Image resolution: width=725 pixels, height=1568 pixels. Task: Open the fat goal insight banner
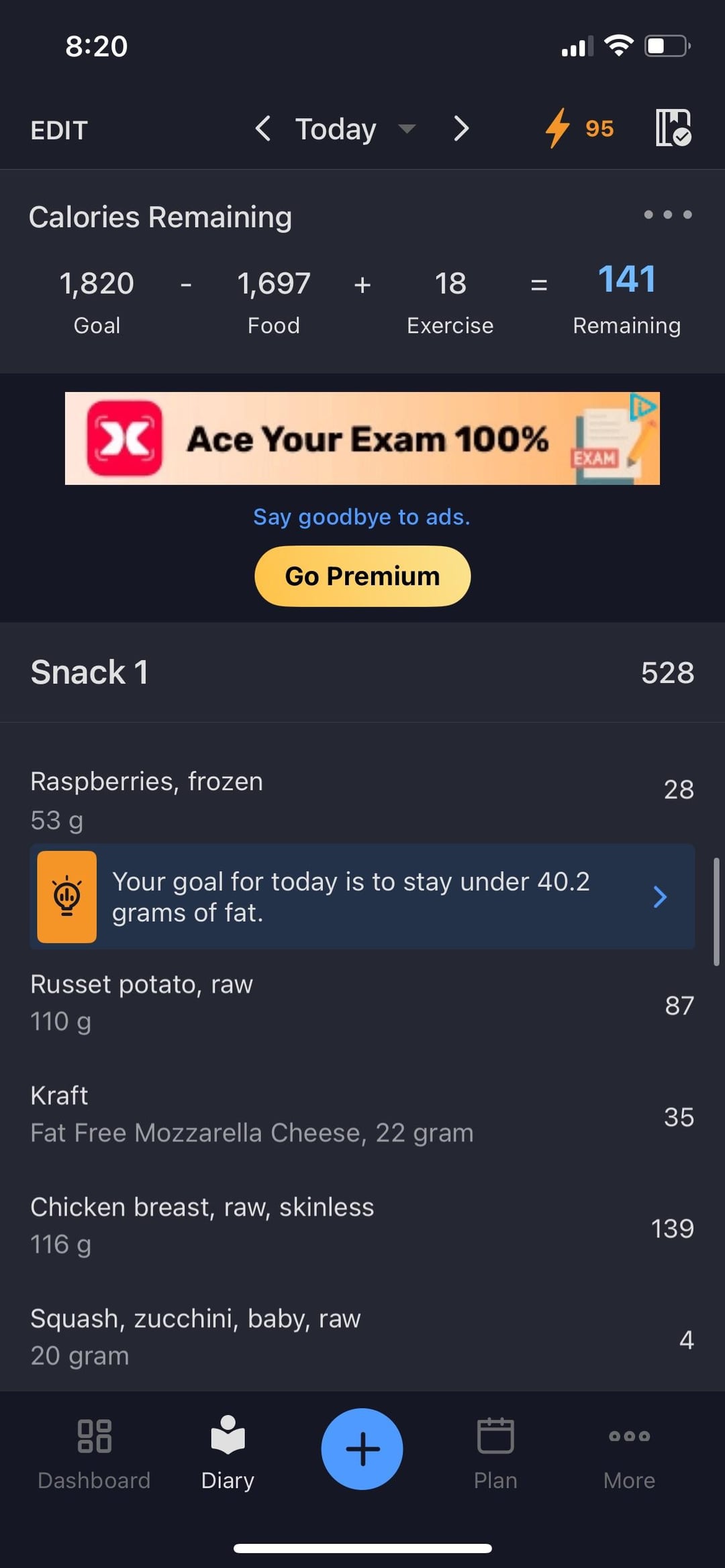pos(362,896)
